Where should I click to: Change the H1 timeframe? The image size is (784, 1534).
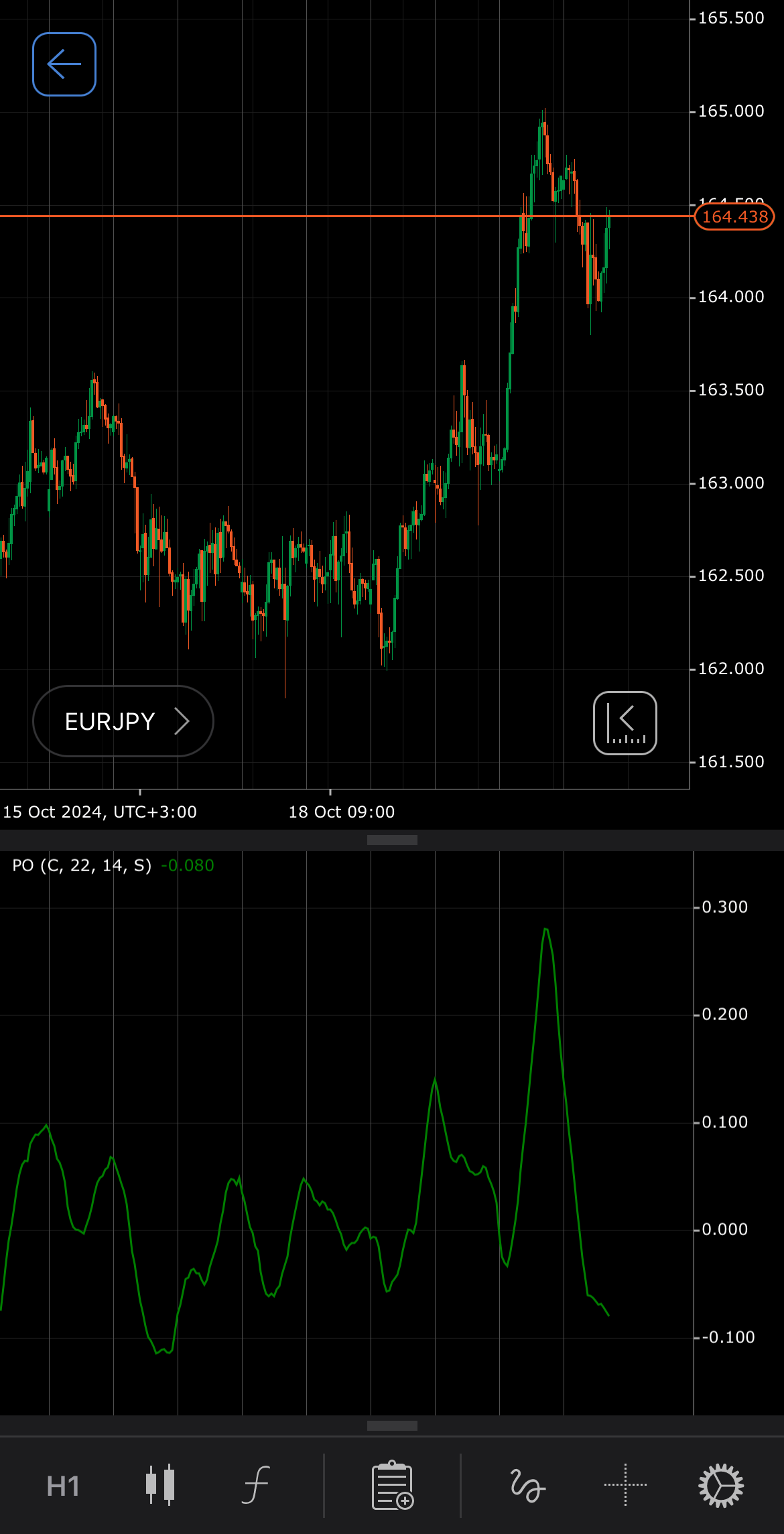63,1486
